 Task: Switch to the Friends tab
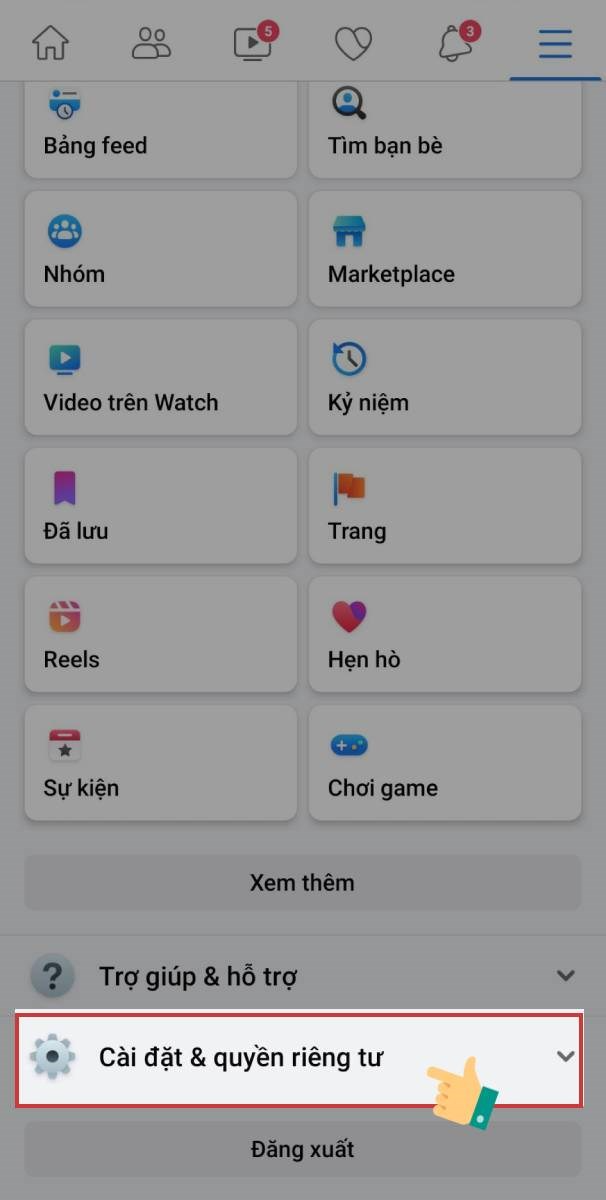tap(152, 43)
